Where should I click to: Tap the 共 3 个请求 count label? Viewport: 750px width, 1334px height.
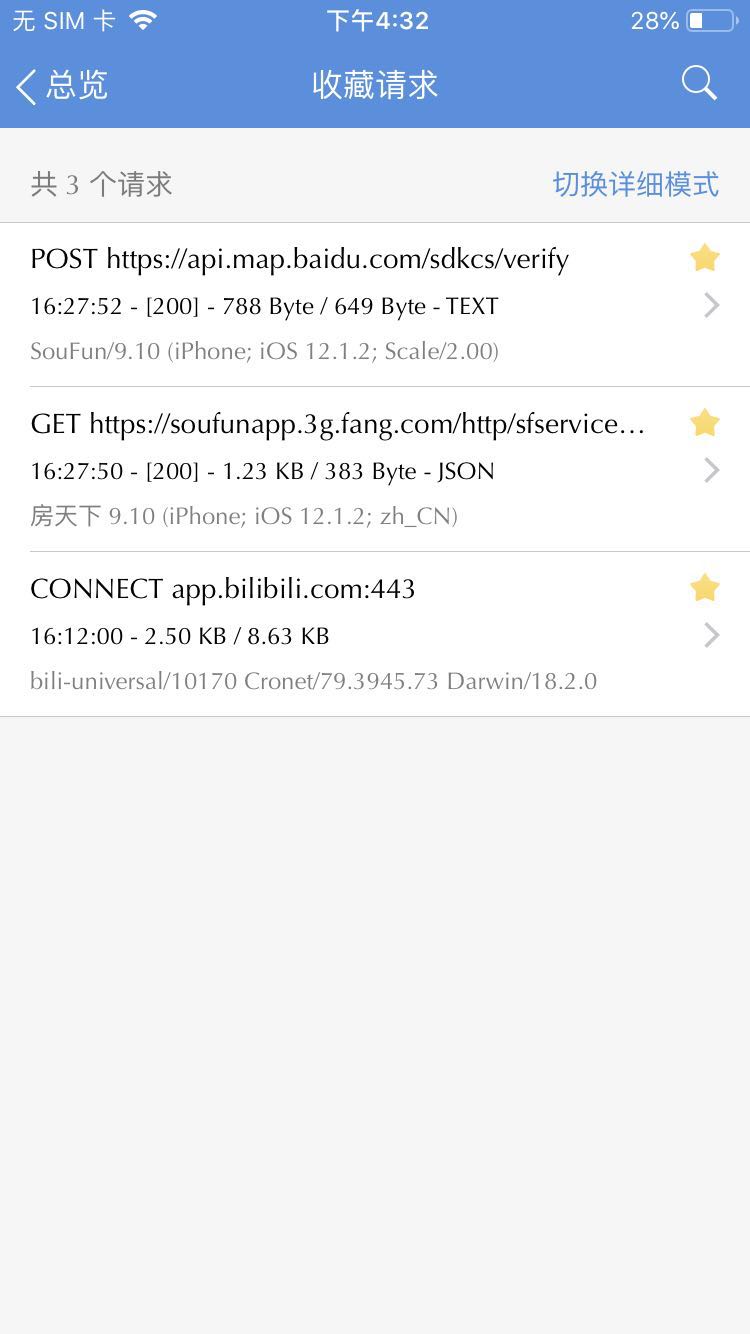(100, 184)
